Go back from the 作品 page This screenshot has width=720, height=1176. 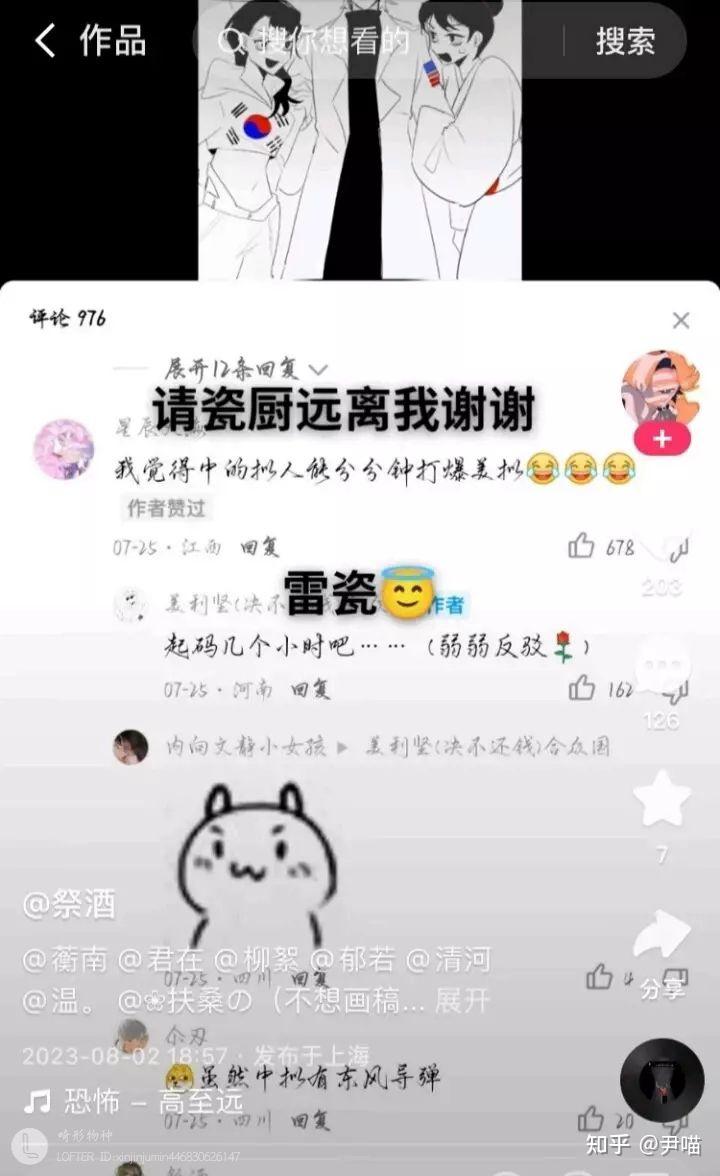coord(45,40)
